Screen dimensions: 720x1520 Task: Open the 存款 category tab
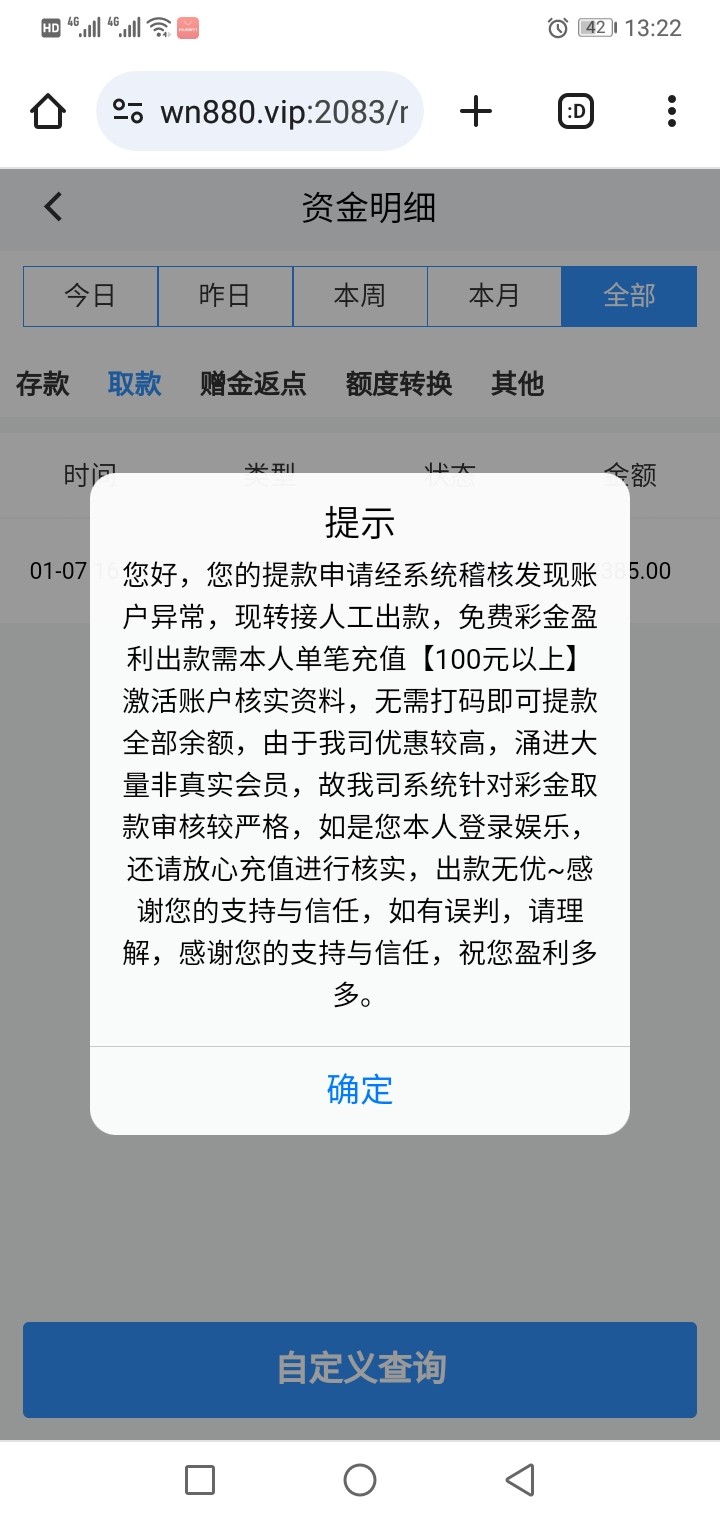coord(43,383)
